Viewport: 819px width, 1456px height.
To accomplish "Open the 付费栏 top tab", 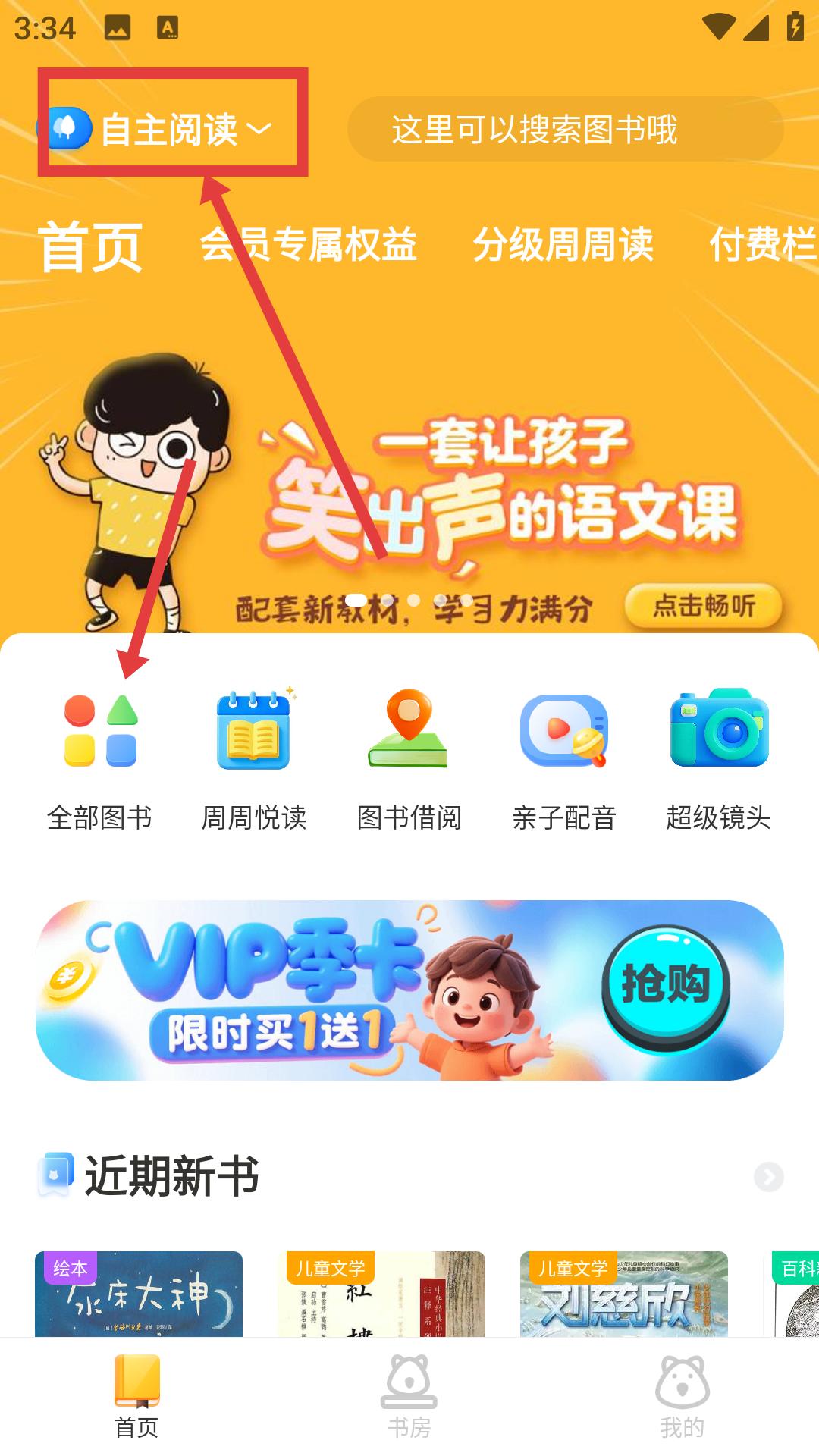I will [x=764, y=244].
